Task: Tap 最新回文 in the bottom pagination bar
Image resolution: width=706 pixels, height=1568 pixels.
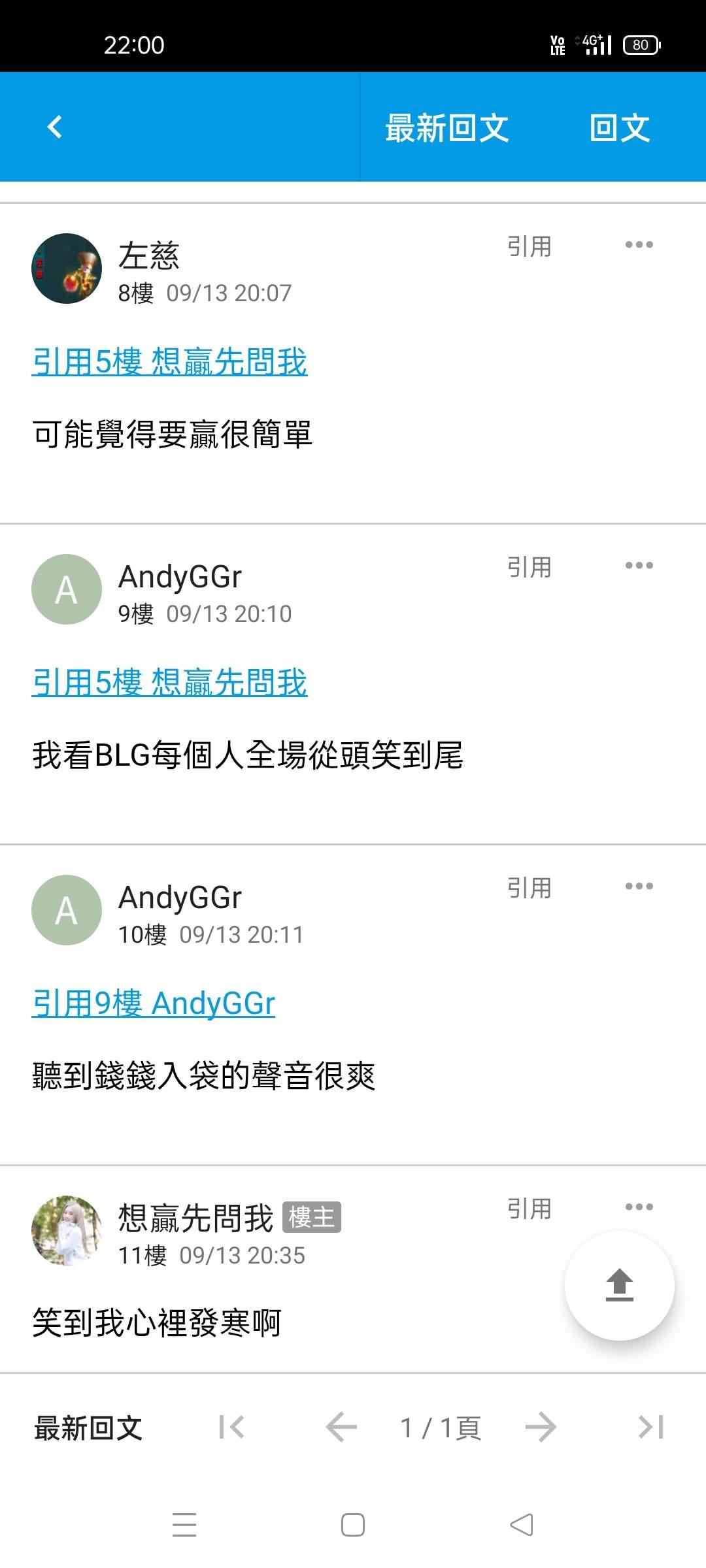Action: point(88,1428)
